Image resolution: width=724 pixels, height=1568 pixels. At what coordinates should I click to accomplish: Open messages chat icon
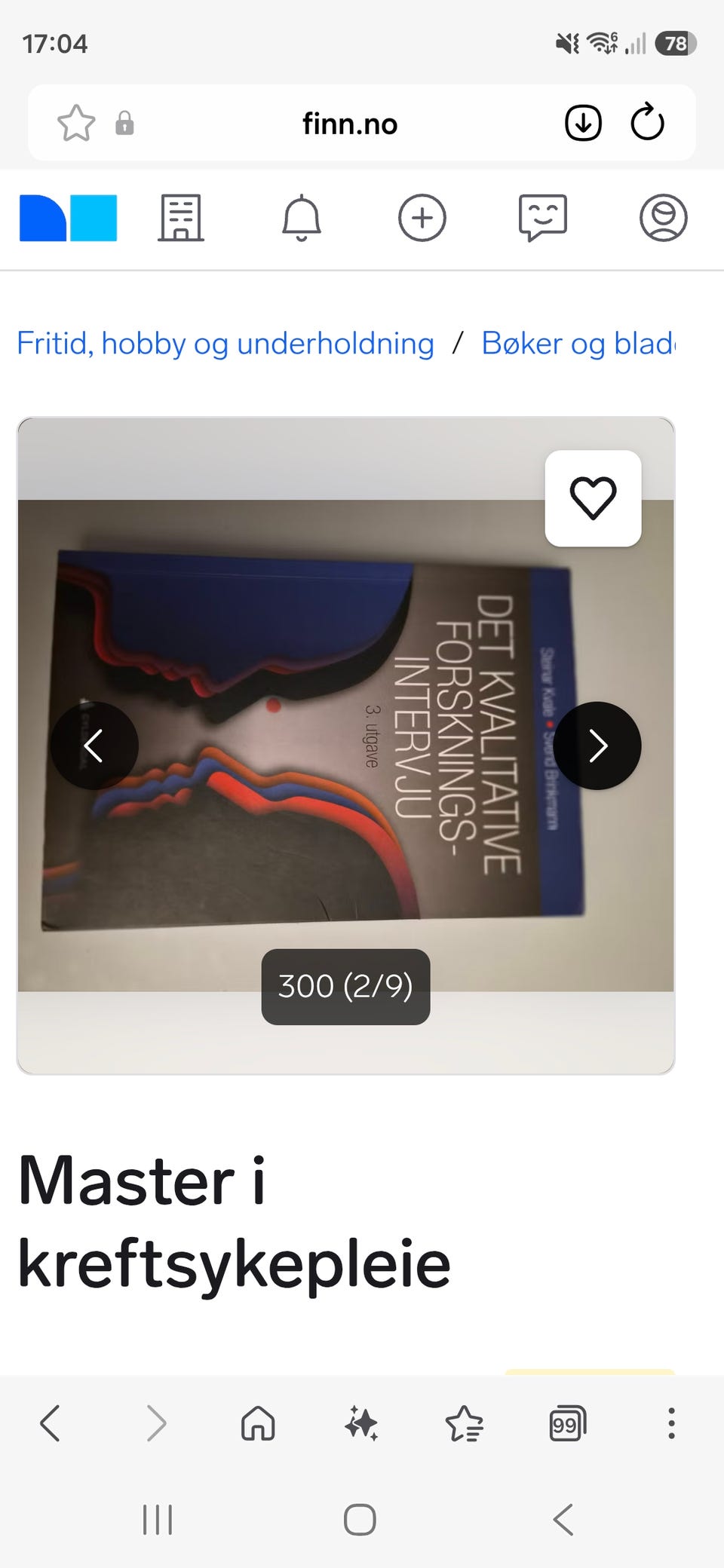(543, 218)
